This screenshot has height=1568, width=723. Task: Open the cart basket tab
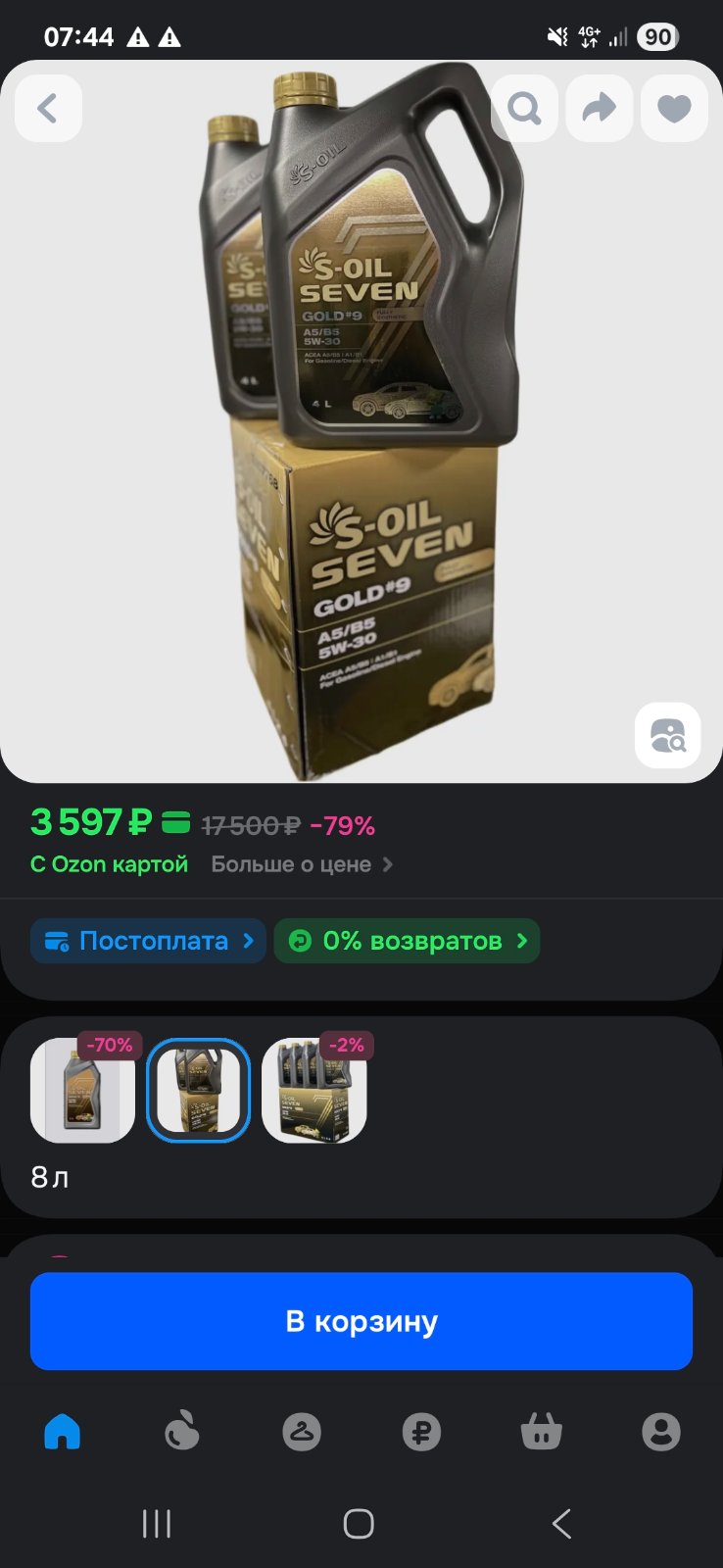click(541, 1432)
